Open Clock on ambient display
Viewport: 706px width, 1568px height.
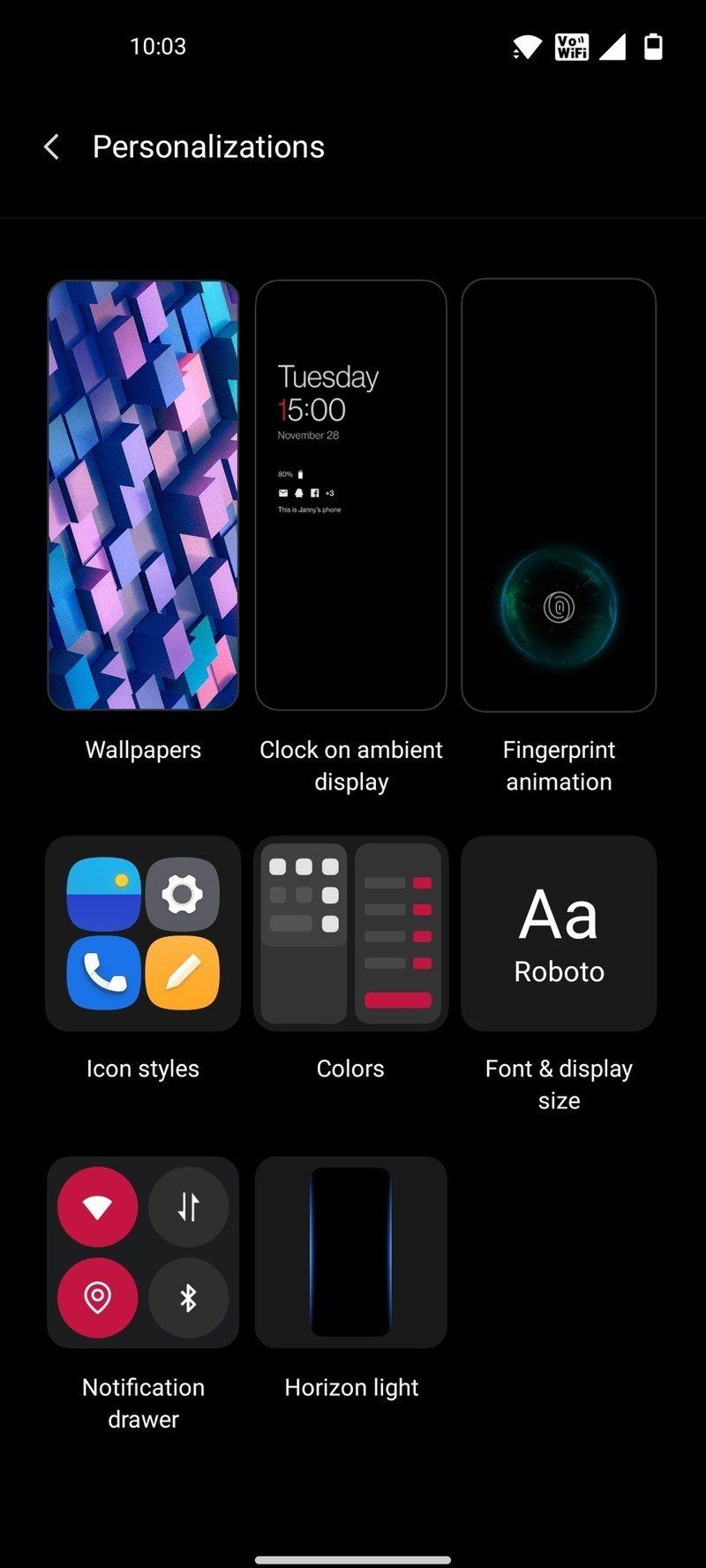(350, 495)
